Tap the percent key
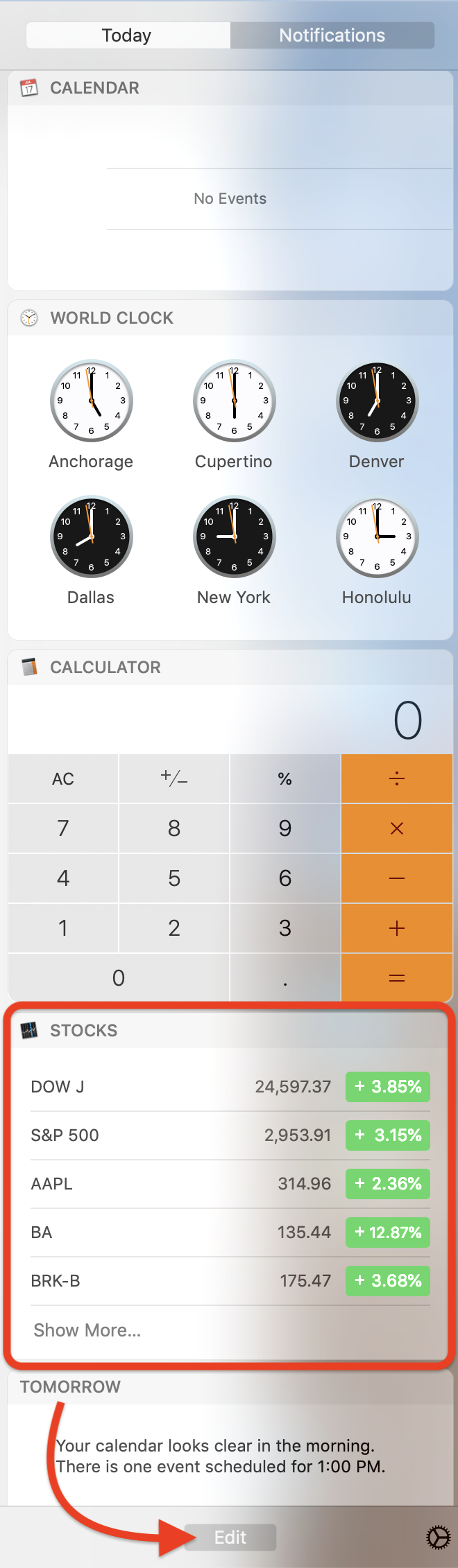 (285, 778)
